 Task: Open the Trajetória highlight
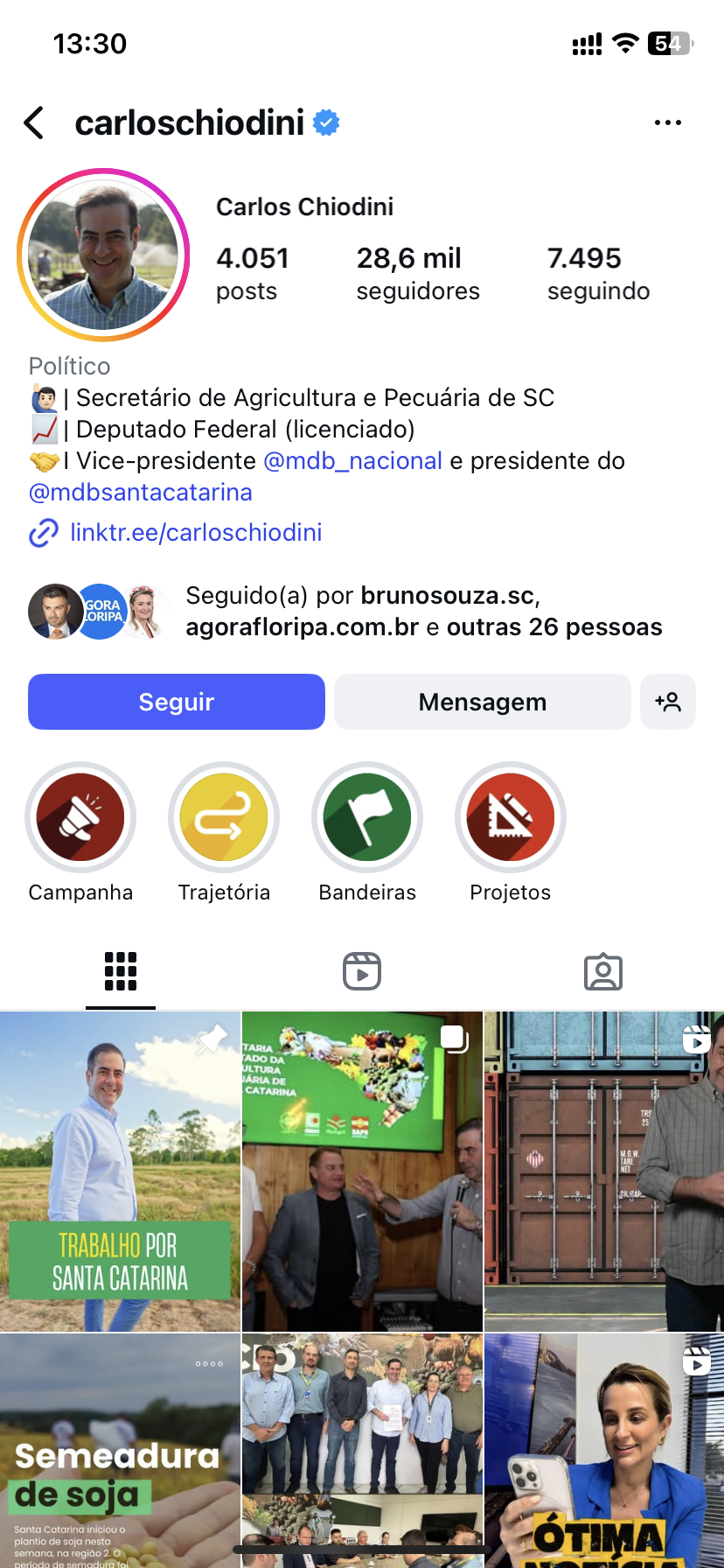[224, 817]
